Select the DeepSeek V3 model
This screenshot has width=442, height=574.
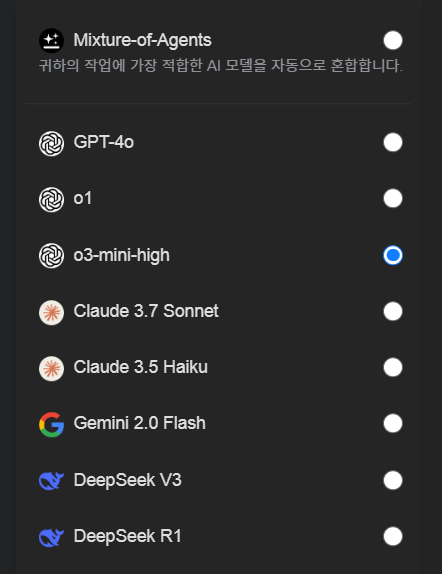tap(393, 480)
